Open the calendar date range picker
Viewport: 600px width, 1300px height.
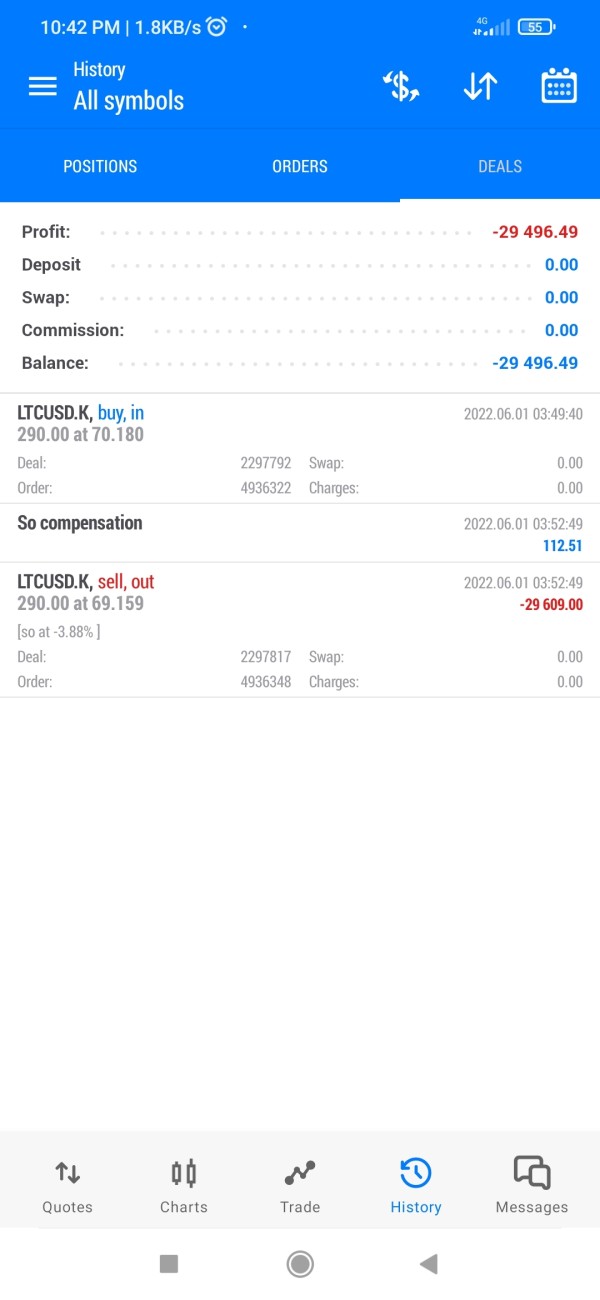(559, 86)
